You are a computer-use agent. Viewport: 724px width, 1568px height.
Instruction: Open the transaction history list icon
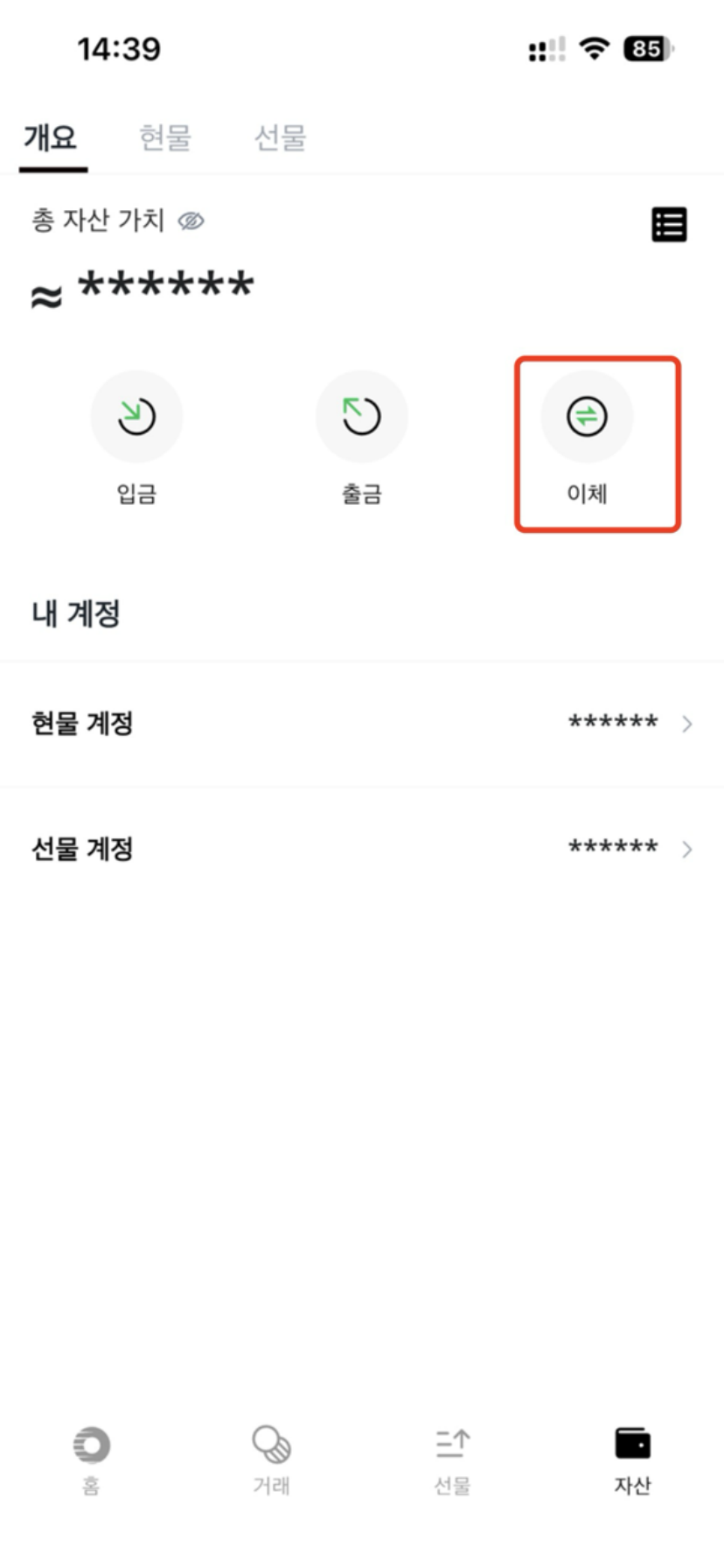pos(669,224)
